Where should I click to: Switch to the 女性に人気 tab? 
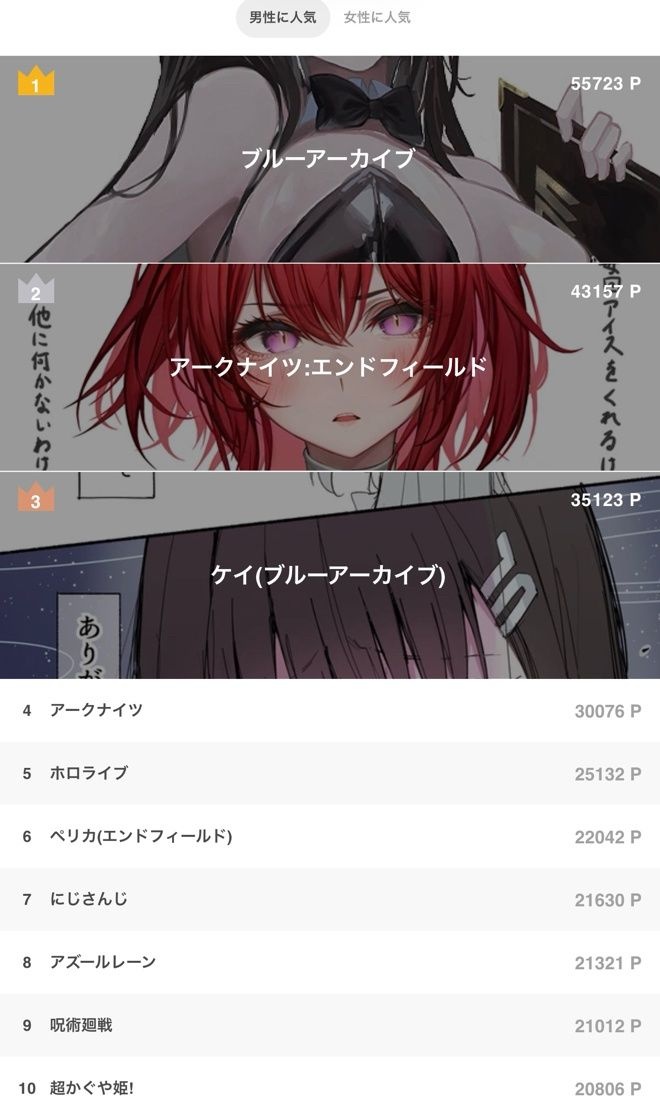(x=377, y=17)
